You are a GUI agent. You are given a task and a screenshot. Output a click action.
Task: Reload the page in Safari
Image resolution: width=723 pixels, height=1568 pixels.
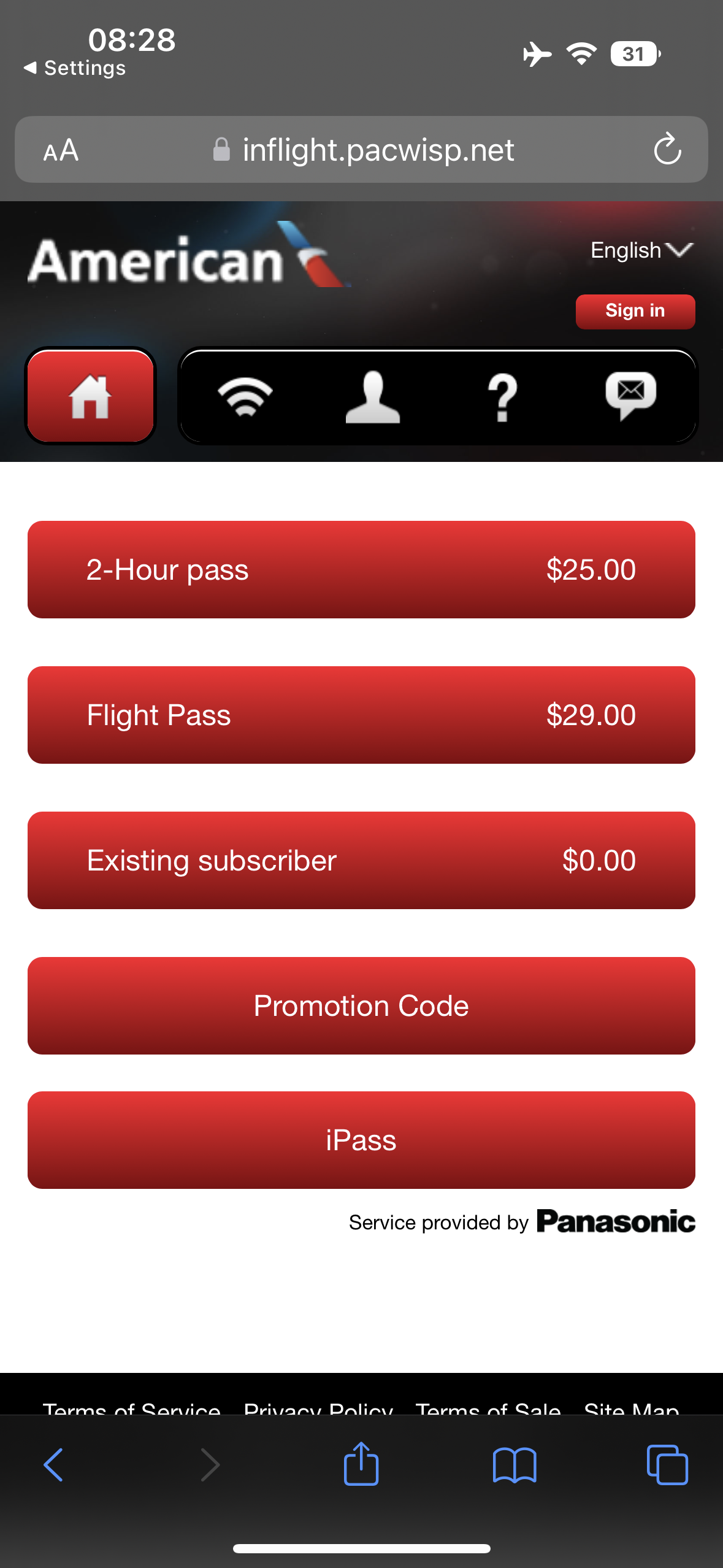pyautogui.click(x=667, y=150)
